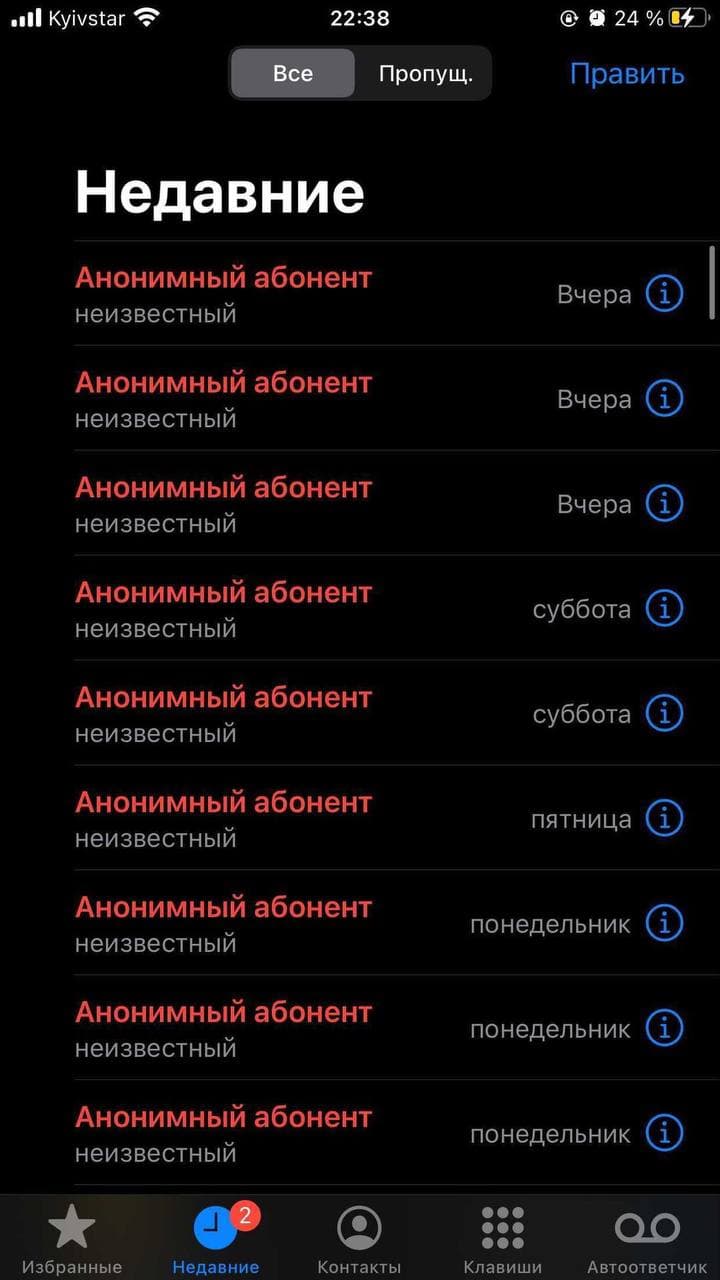Open the Избранные tab
Screen dimensions: 720x1280
point(72,1240)
